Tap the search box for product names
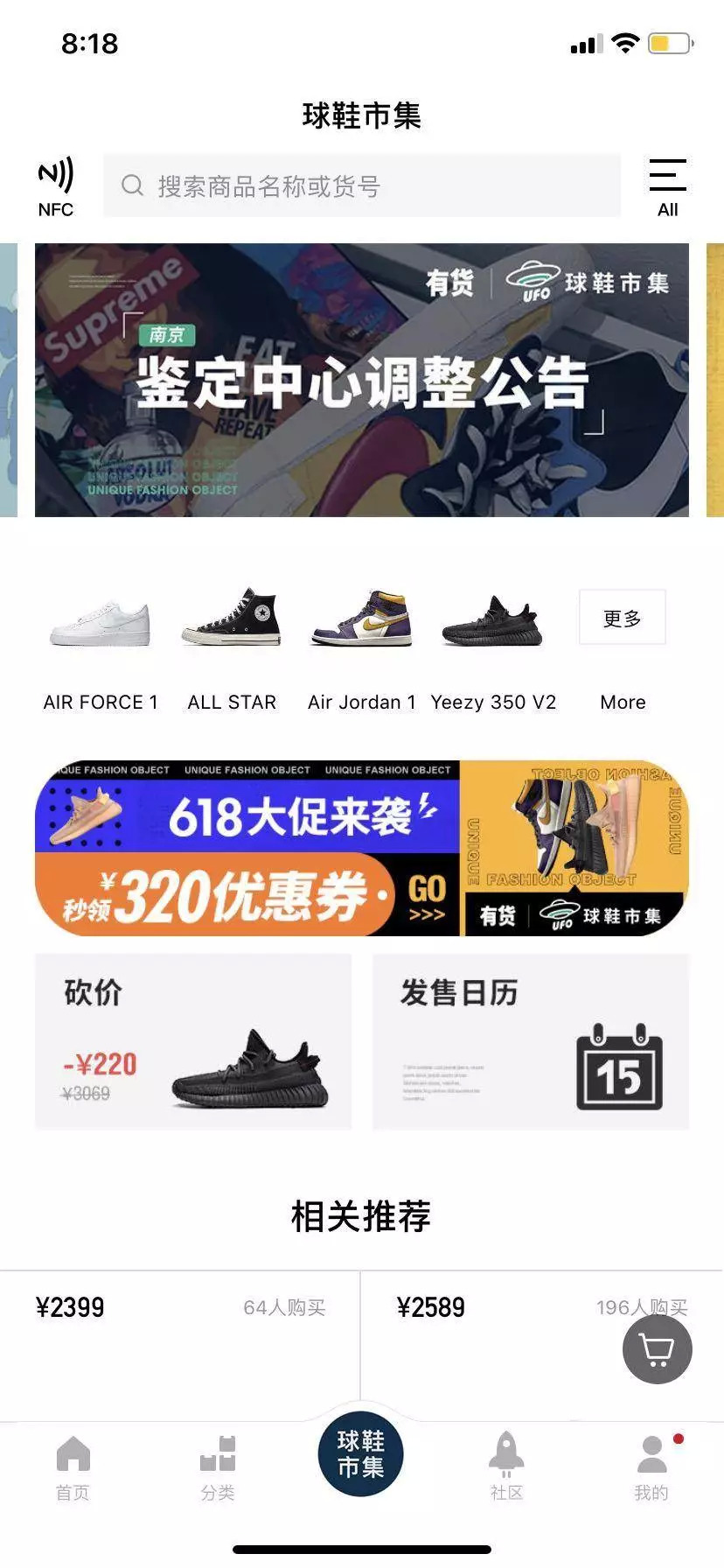Image resolution: width=724 pixels, height=1568 pixels. click(362, 185)
